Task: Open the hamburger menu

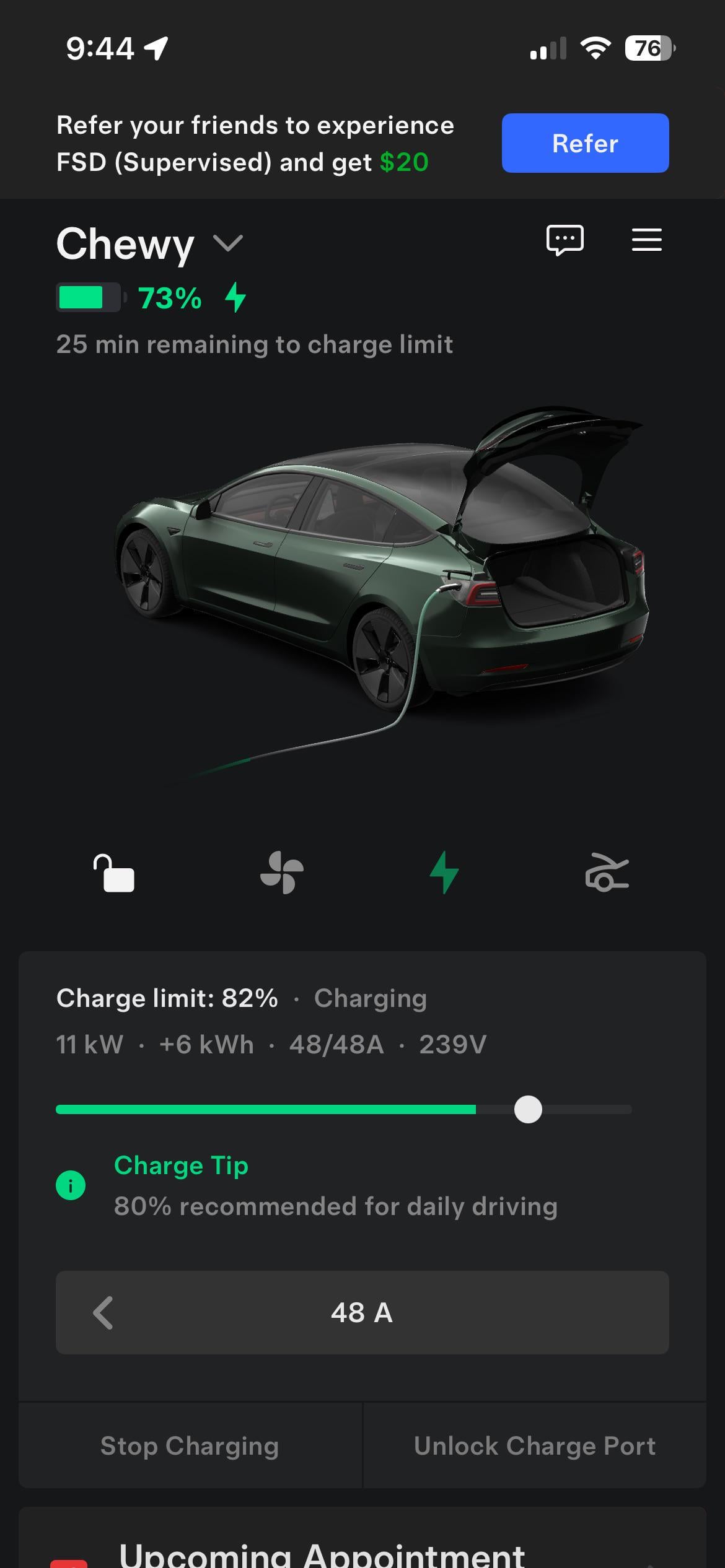Action: 646,240
